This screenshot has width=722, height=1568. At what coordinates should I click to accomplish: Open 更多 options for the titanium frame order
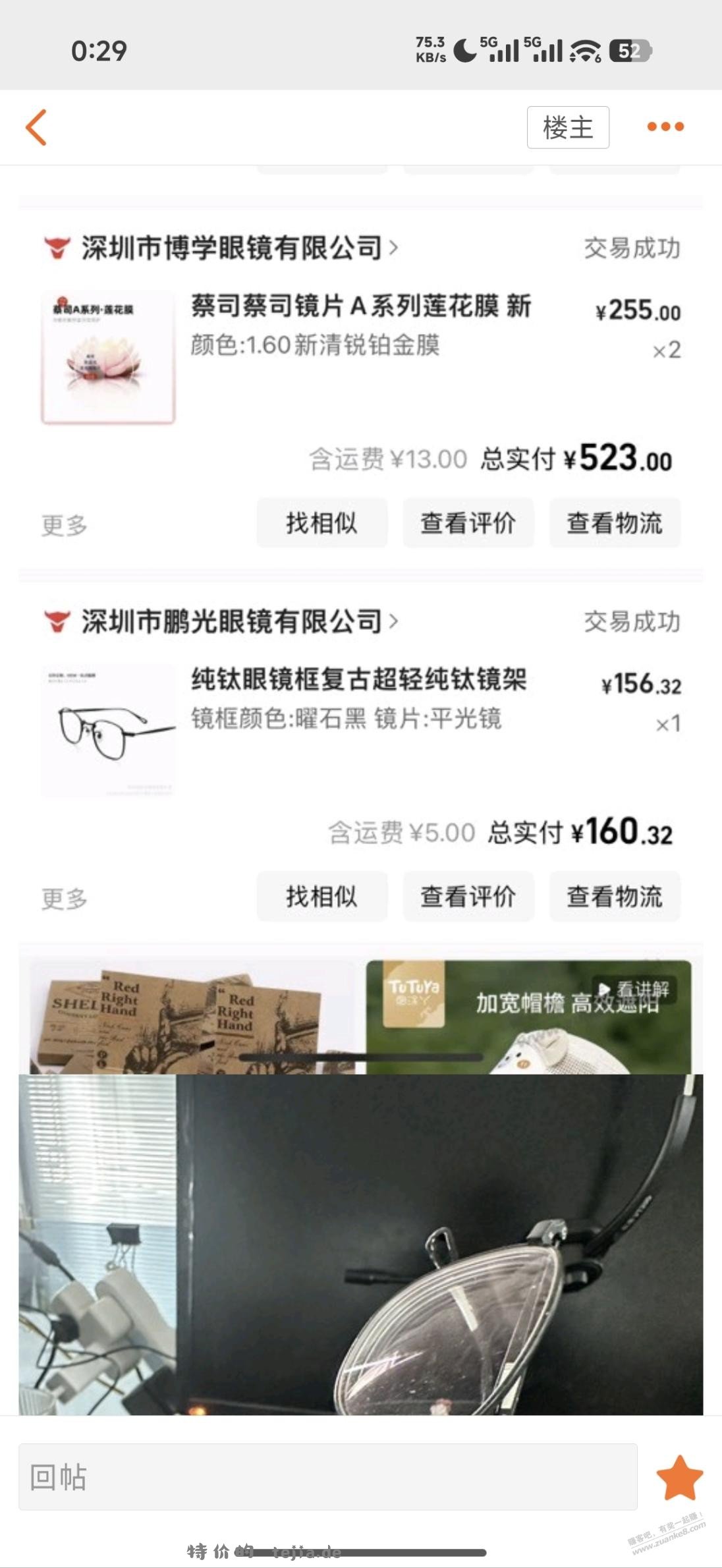click(63, 897)
